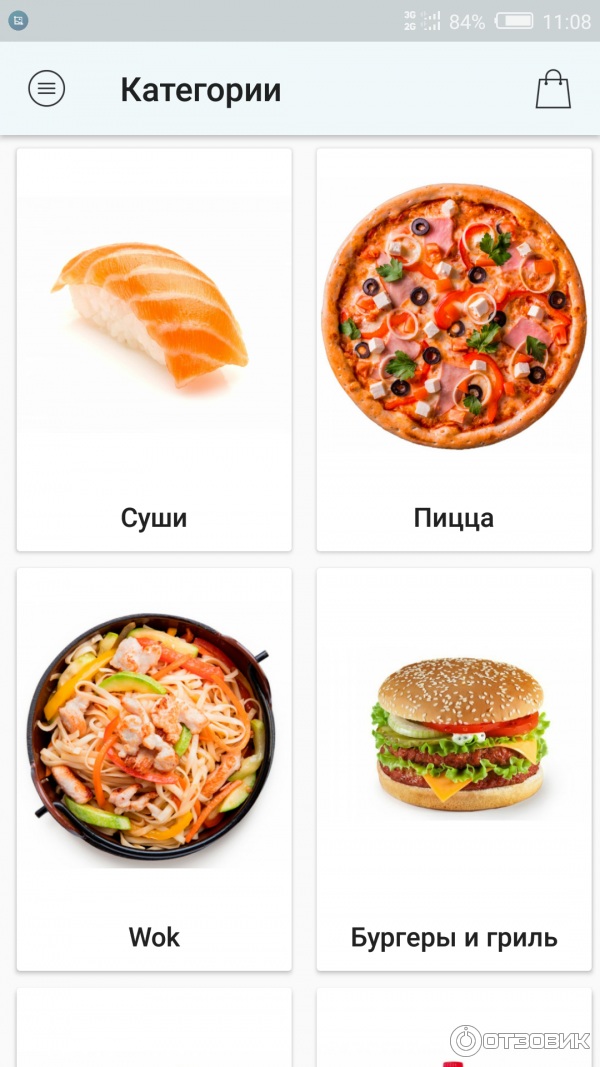Browse the Wok category

(154, 768)
